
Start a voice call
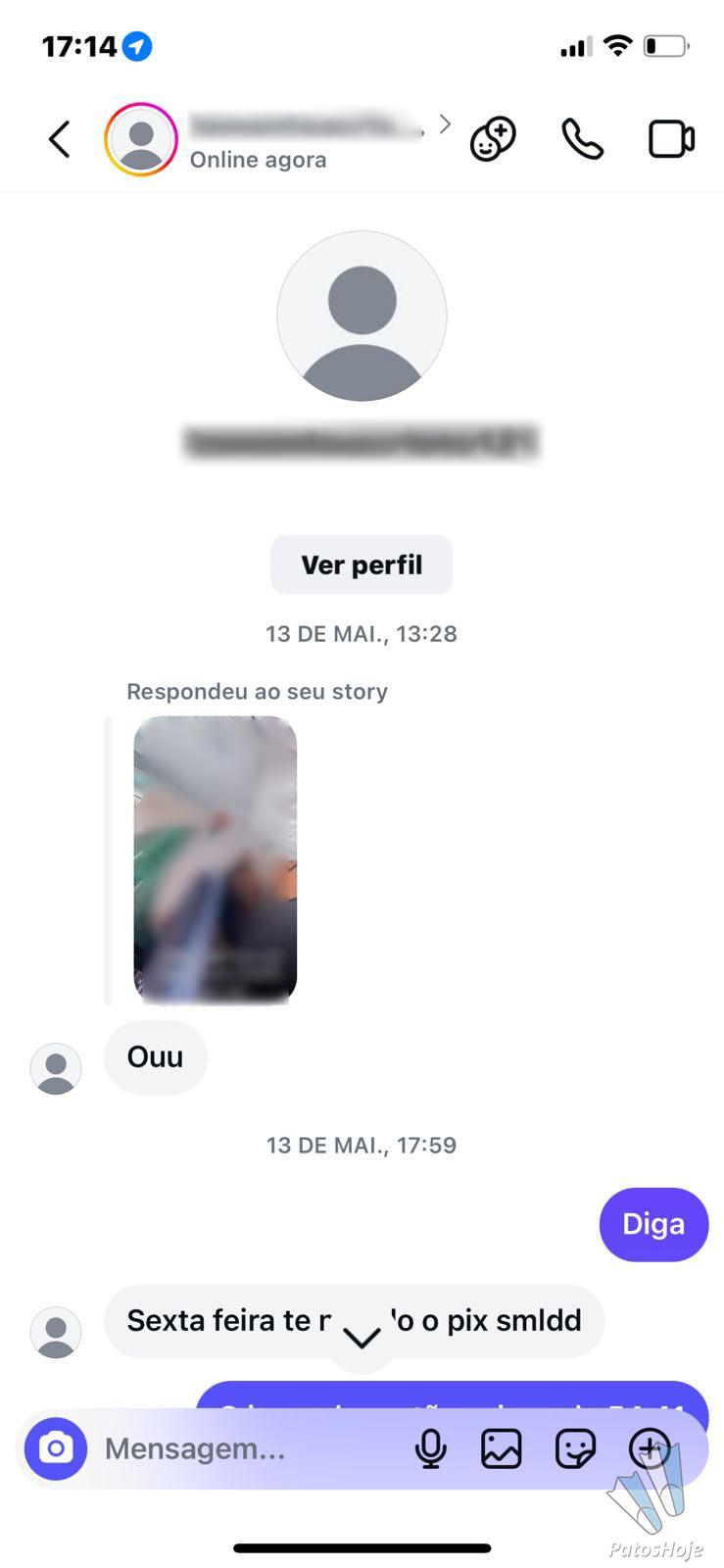[582, 139]
